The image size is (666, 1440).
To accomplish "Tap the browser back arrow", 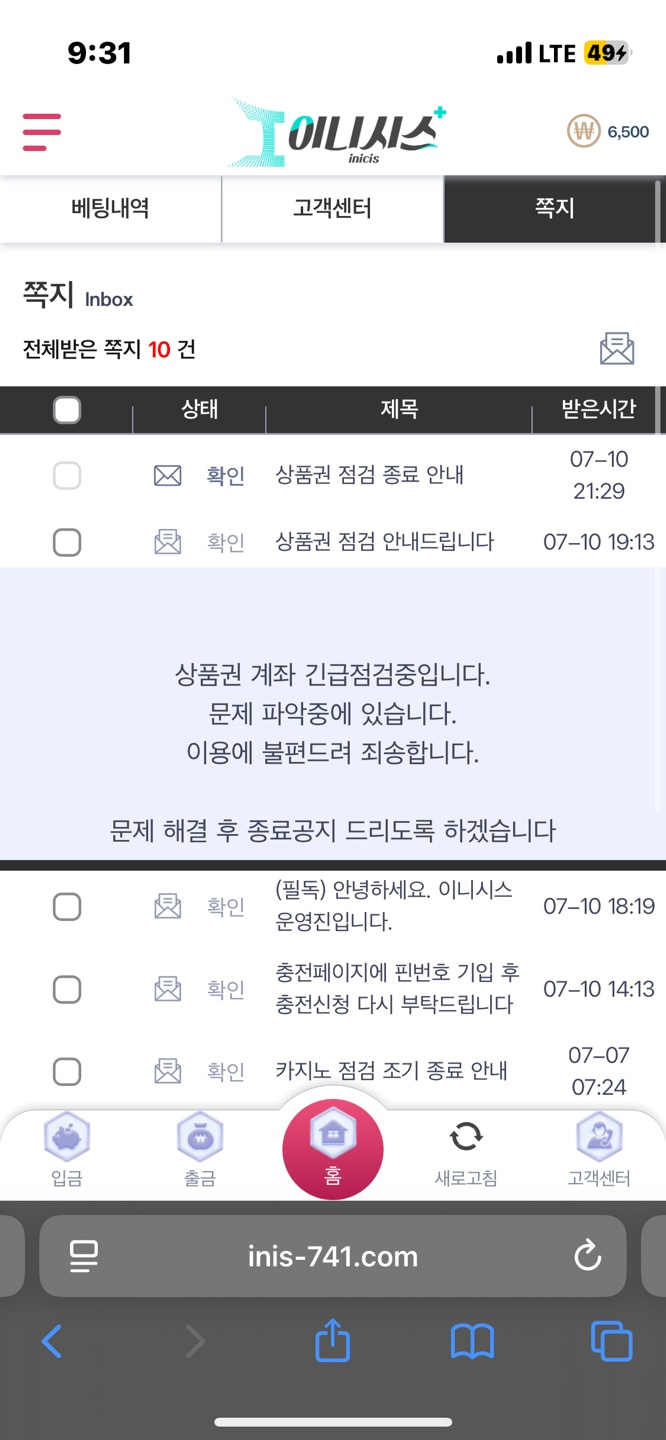I will point(52,1341).
